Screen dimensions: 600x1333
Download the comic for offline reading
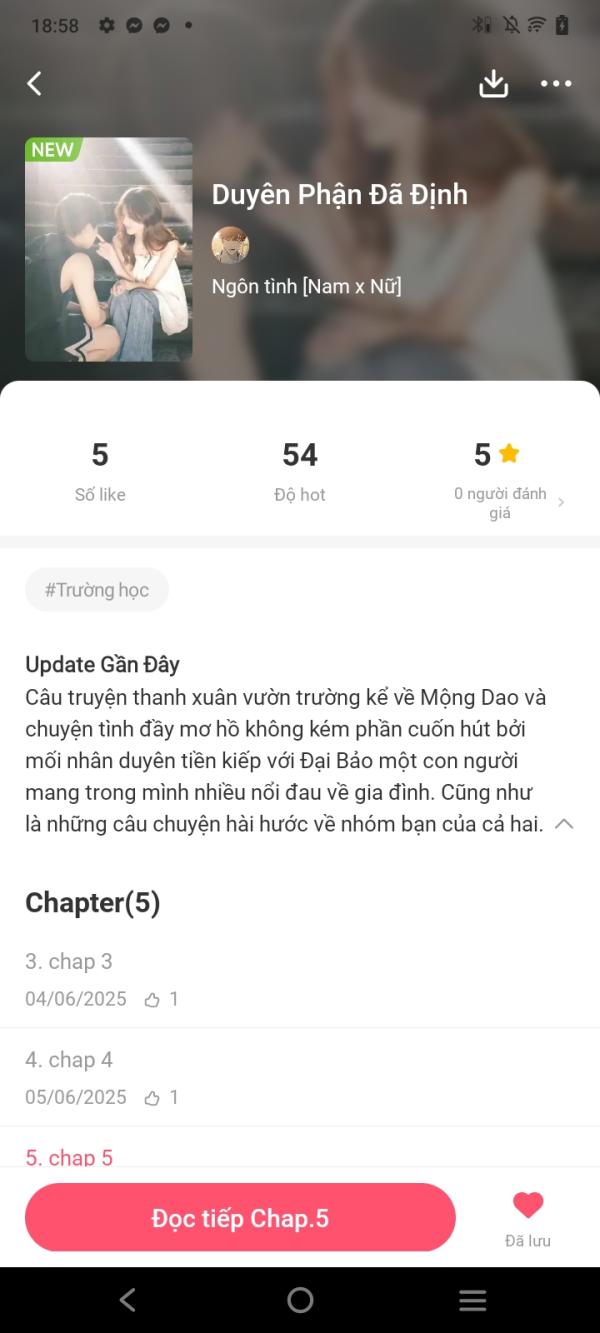(493, 84)
